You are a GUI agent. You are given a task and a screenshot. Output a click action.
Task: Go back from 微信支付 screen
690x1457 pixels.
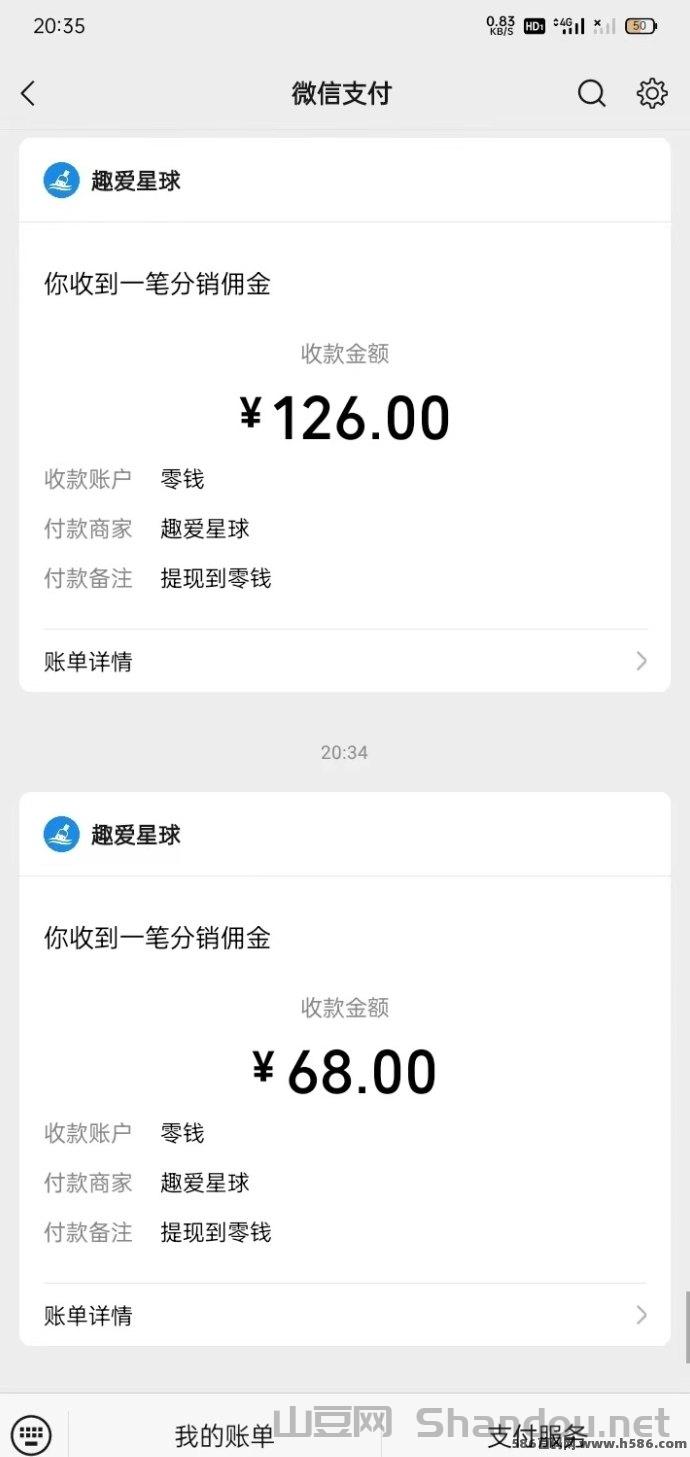pyautogui.click(x=28, y=94)
